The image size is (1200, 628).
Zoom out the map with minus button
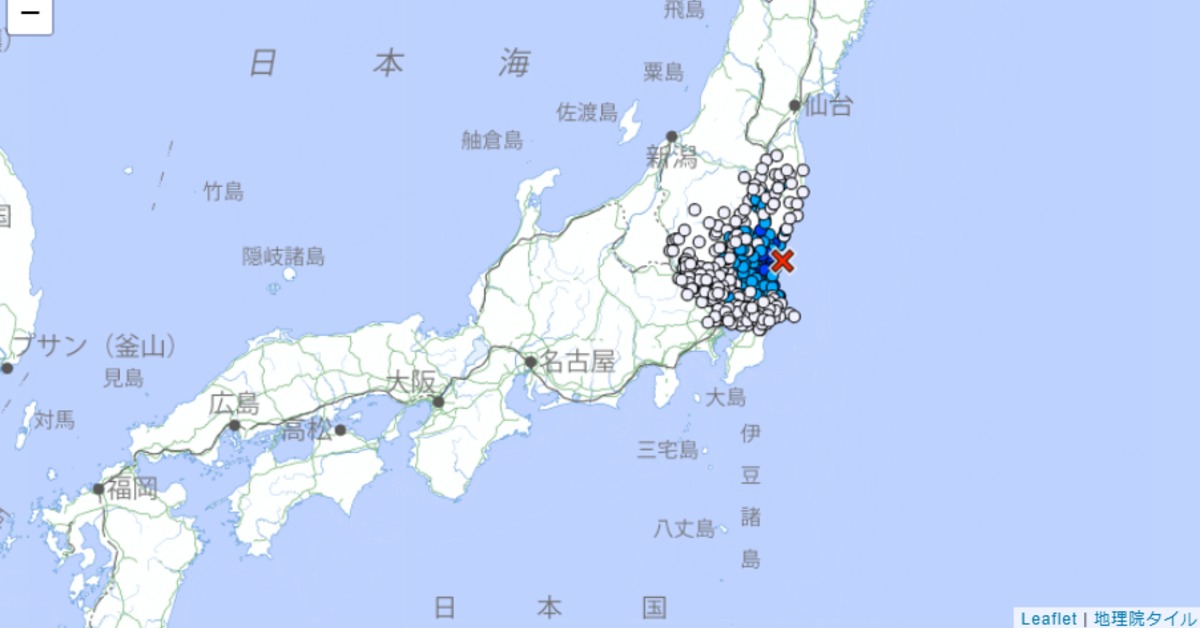coord(30,14)
